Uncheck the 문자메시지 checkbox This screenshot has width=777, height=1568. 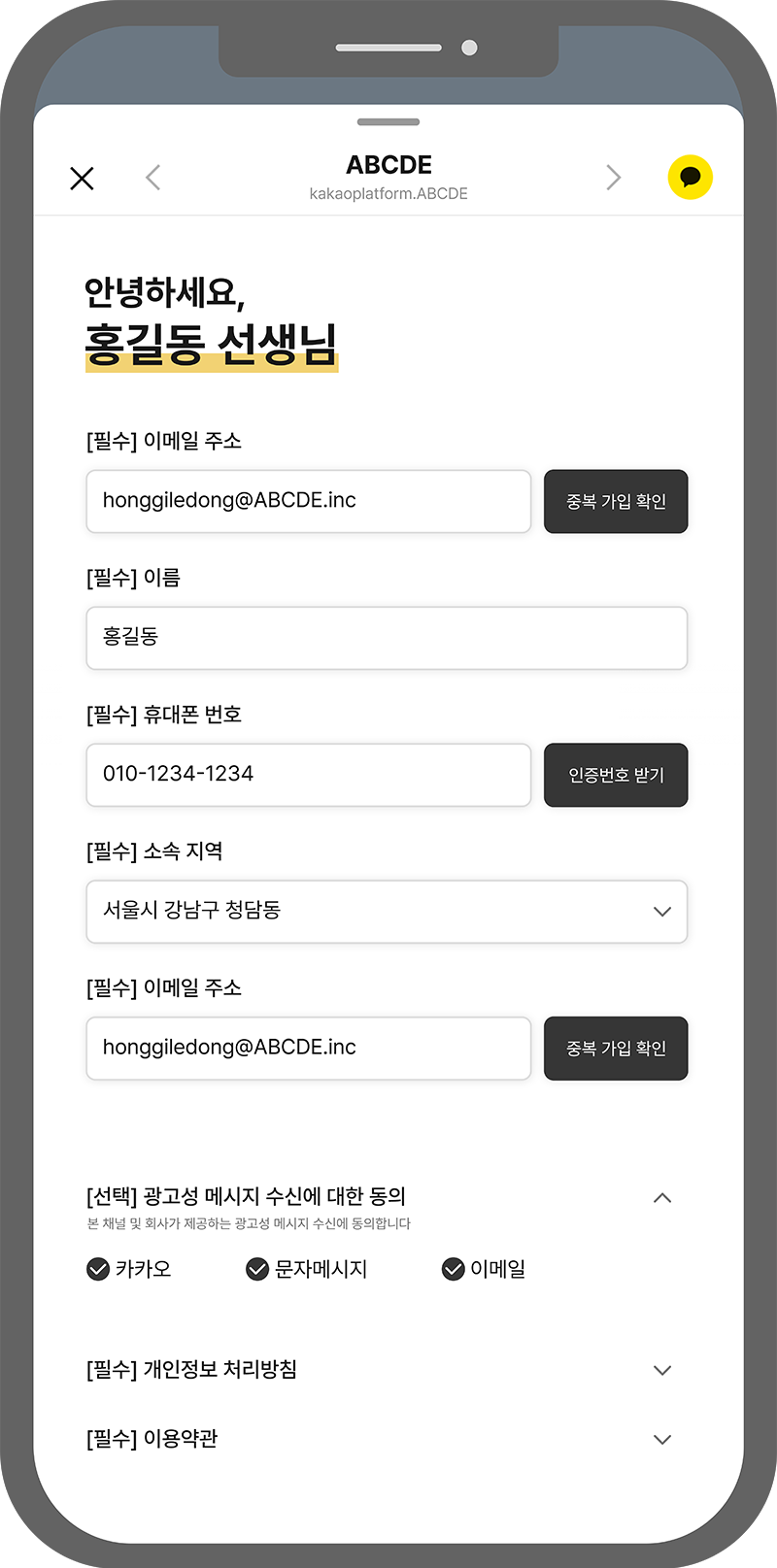click(x=257, y=1269)
